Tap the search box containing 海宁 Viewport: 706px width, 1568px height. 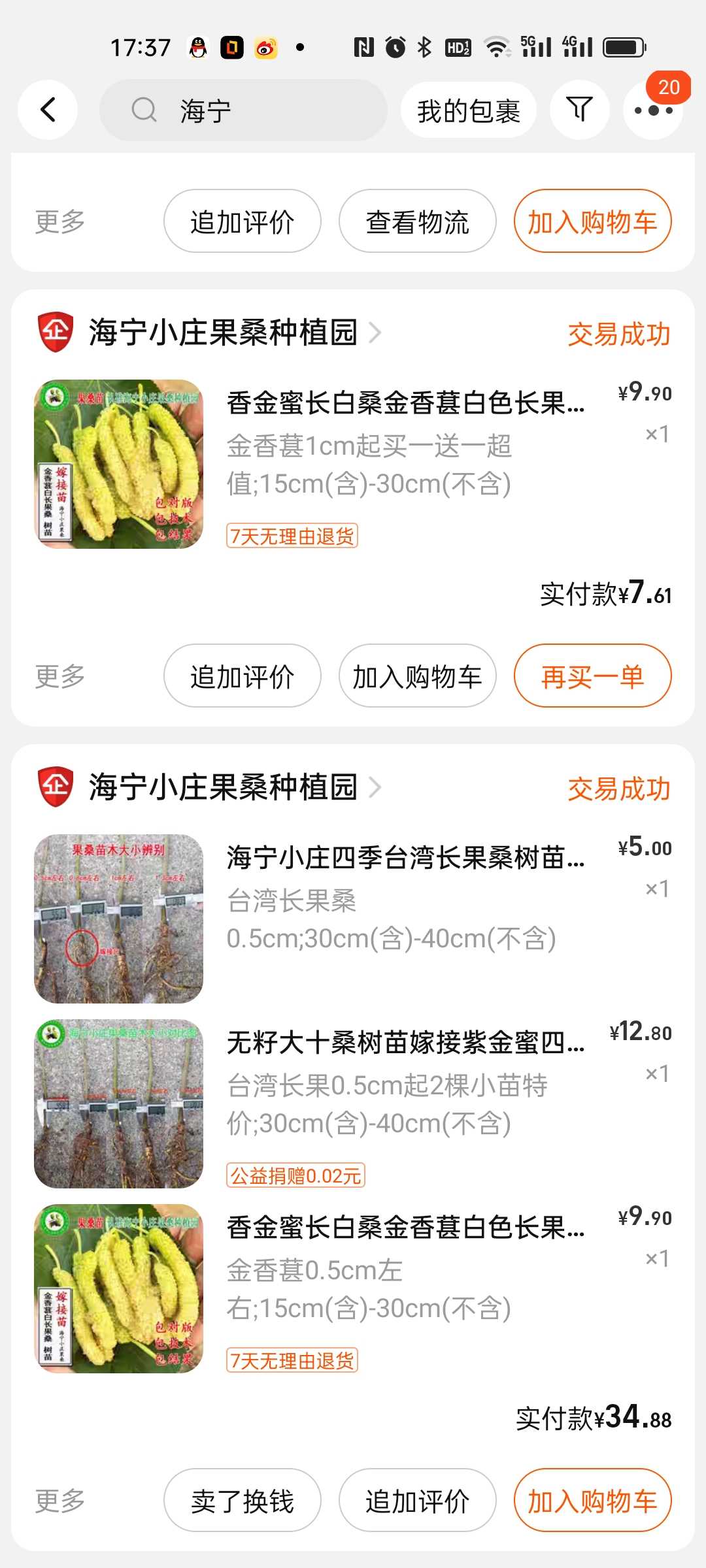click(243, 110)
